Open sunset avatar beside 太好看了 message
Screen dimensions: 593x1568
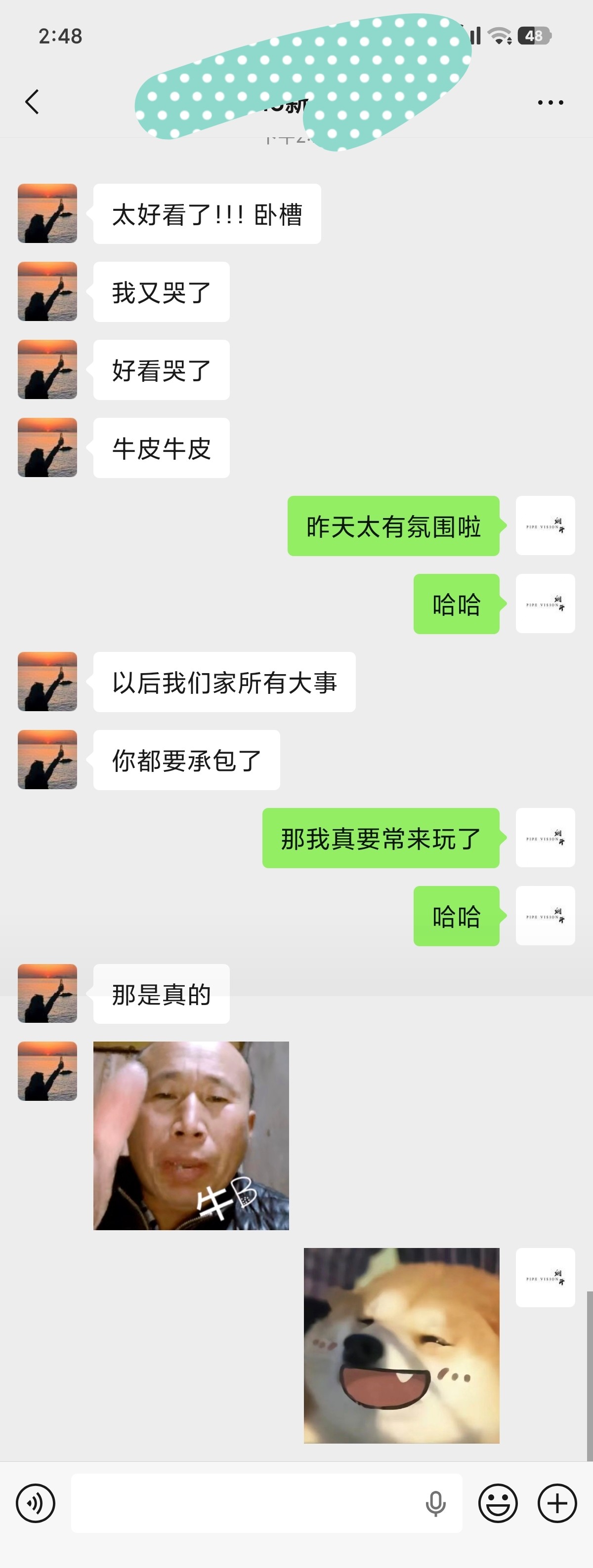tap(47, 214)
